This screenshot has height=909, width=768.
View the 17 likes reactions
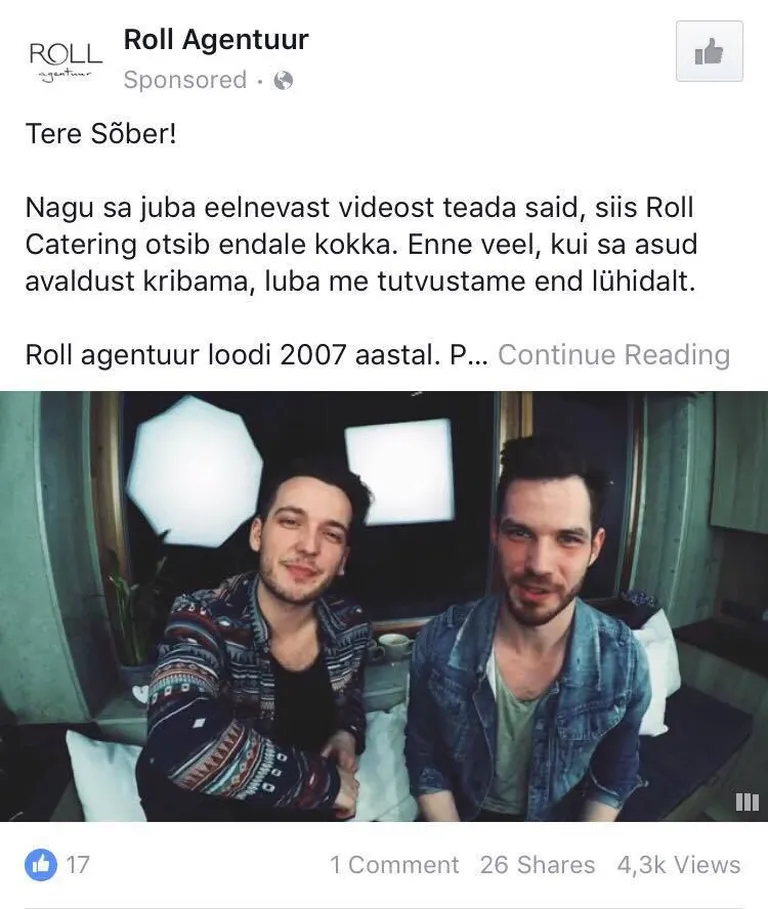pyautogui.click(x=58, y=864)
